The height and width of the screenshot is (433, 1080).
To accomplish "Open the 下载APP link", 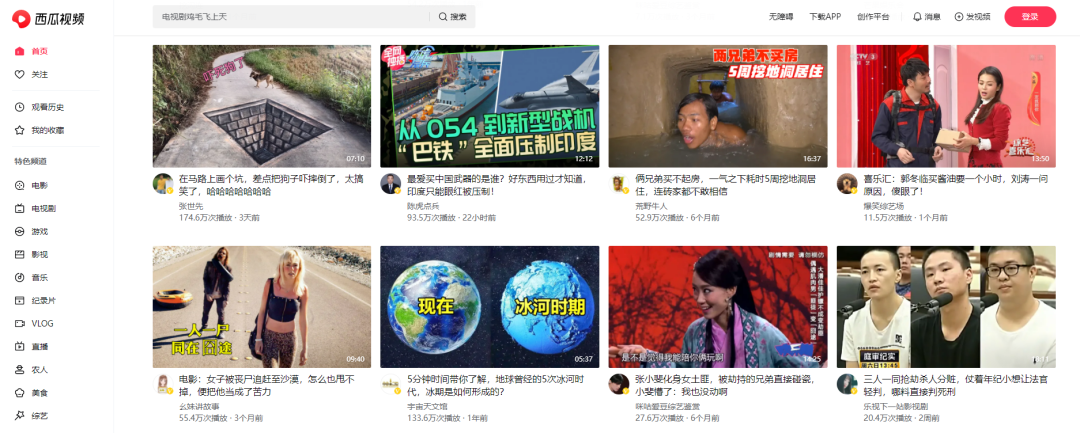I will click(825, 16).
